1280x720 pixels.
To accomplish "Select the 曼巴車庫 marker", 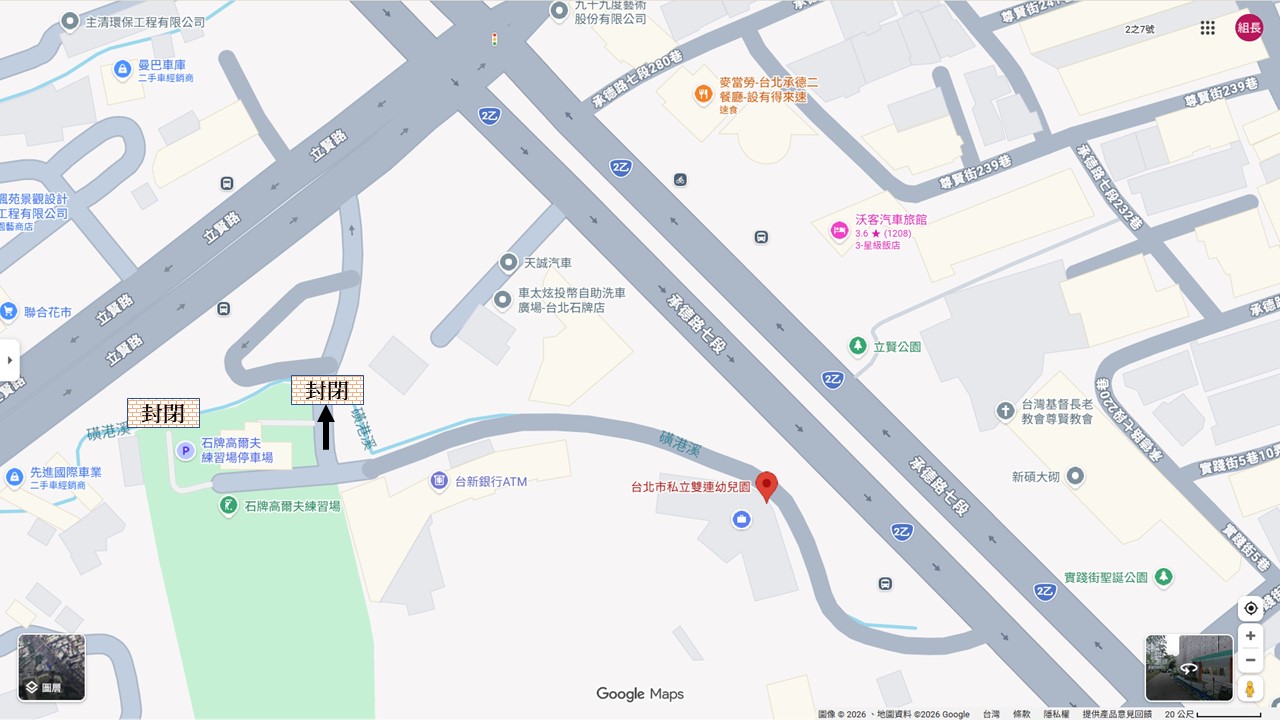I will point(122,69).
